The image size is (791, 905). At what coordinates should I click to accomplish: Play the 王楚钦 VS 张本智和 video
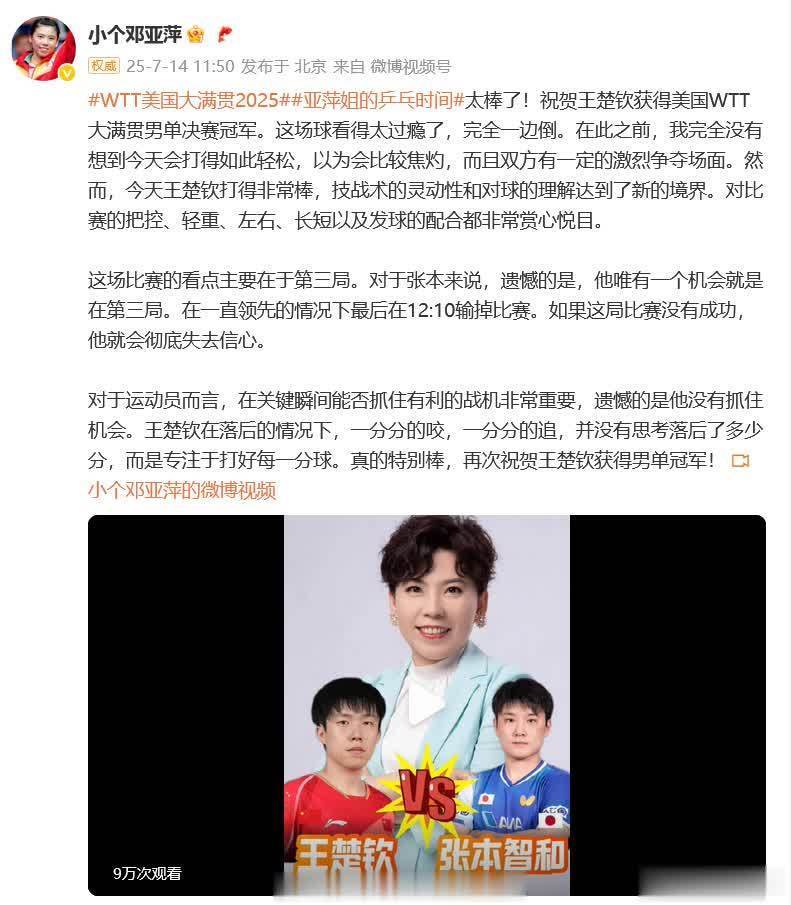point(427,705)
